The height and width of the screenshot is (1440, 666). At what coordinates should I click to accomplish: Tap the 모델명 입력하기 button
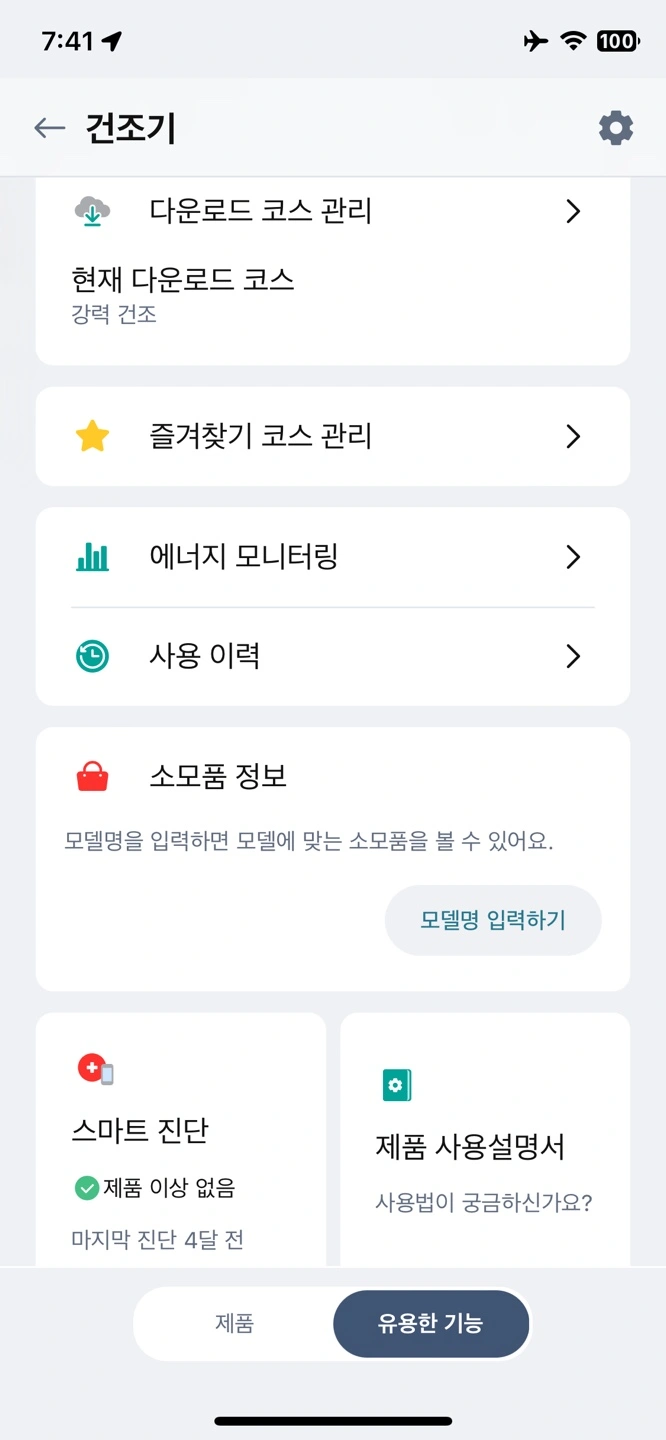click(x=492, y=920)
